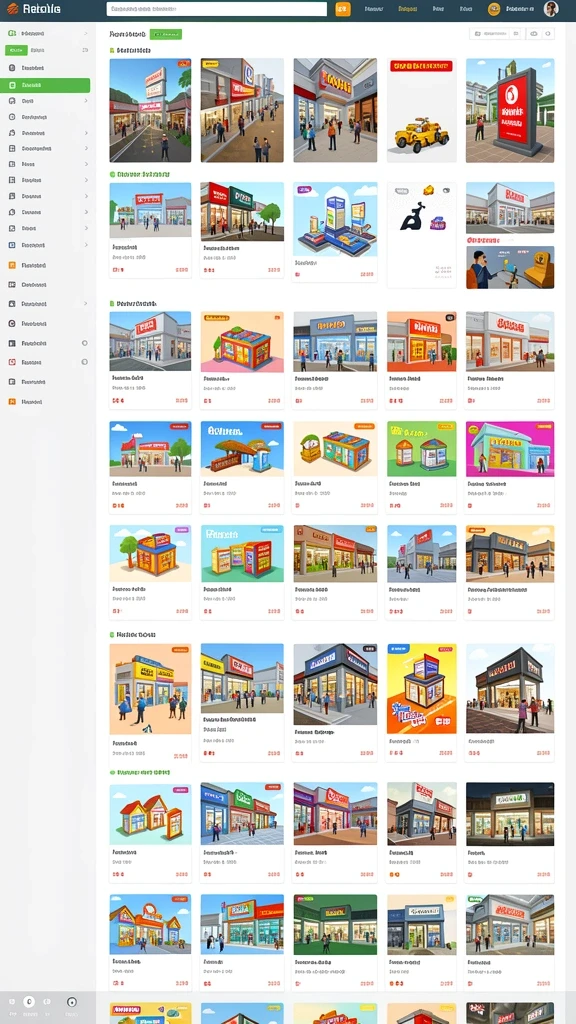Open the profile avatar at the top right

coord(551,9)
